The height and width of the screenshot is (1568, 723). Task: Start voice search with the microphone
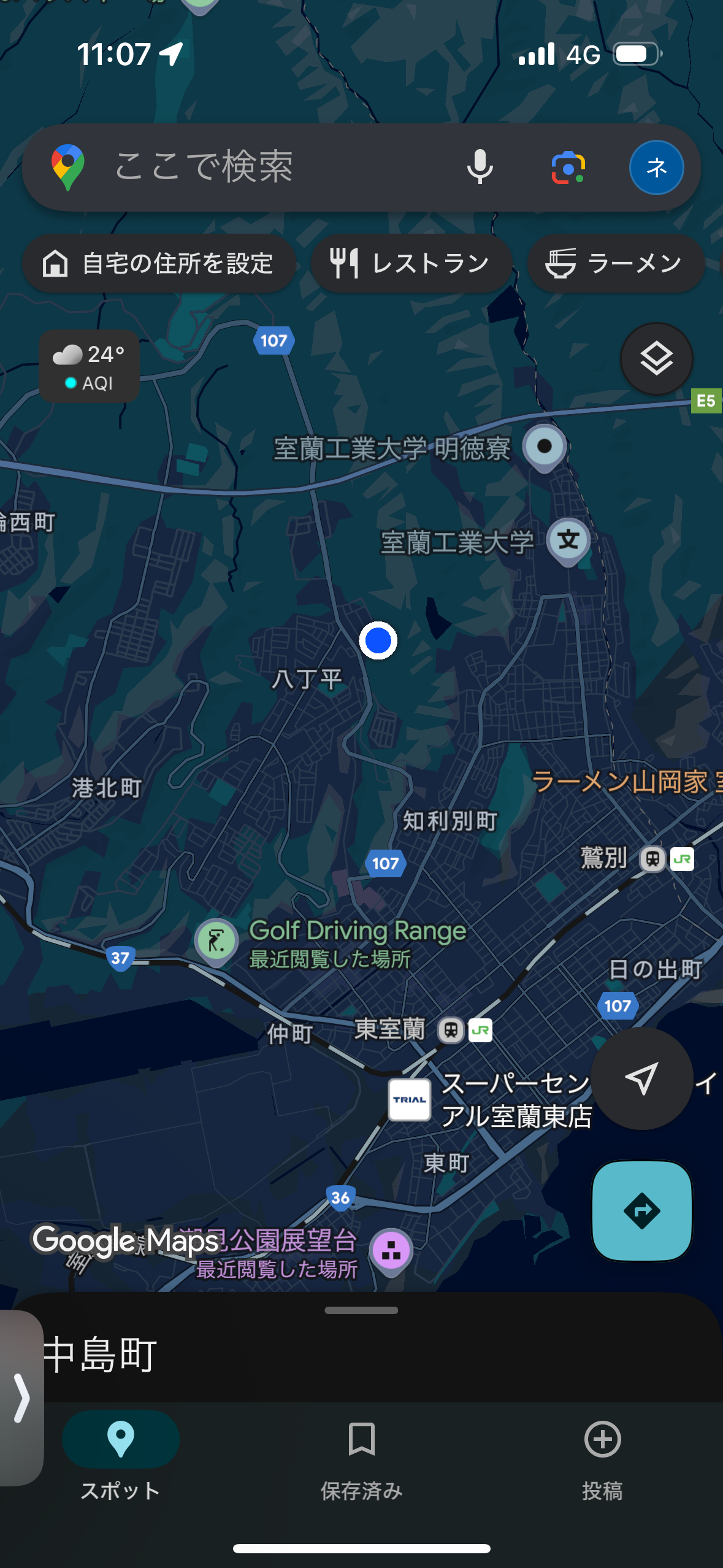coord(480,167)
